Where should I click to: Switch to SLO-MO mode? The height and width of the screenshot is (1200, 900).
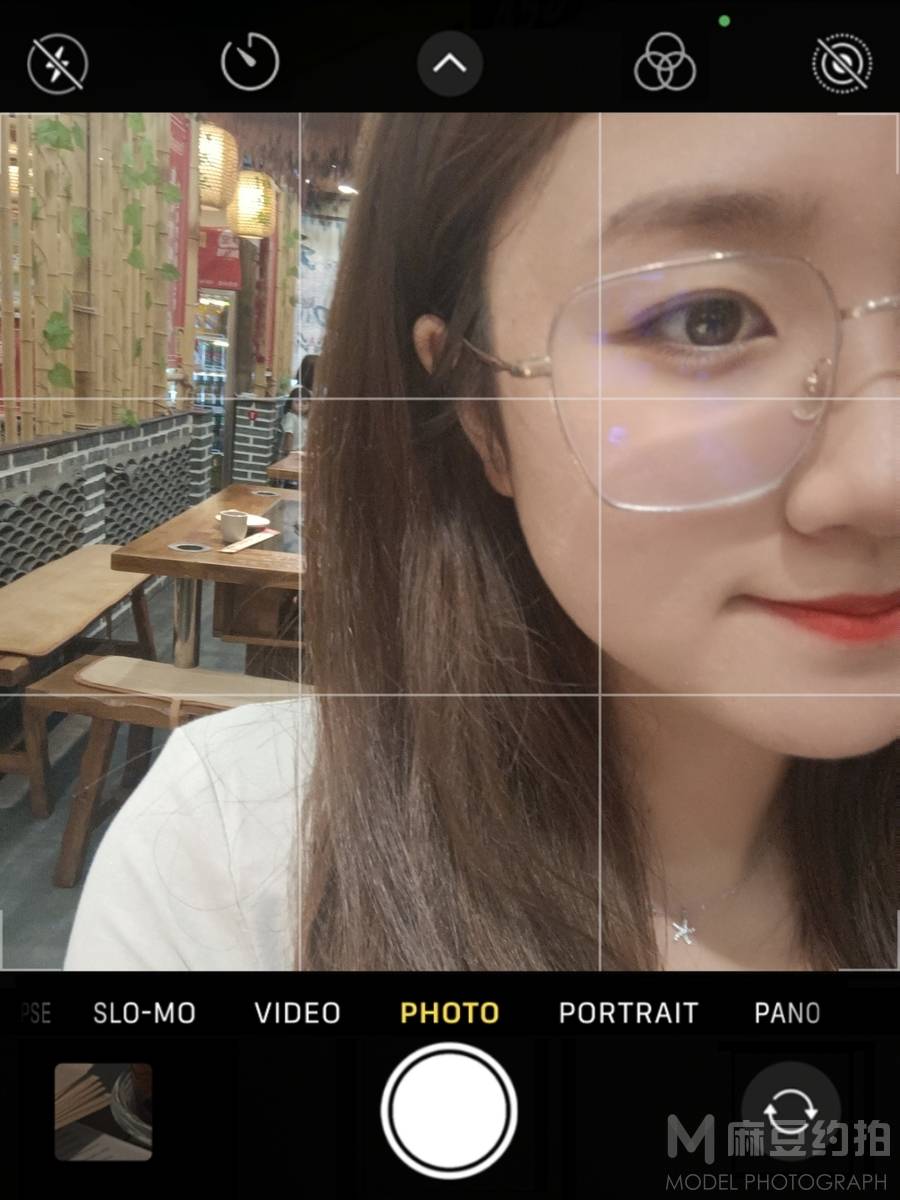pyautogui.click(x=144, y=1013)
